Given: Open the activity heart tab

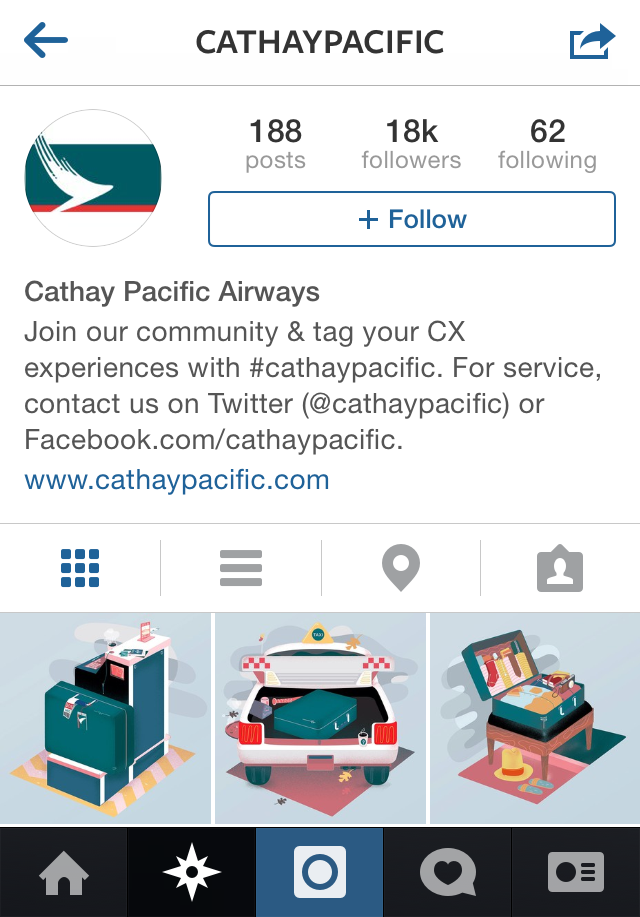Looking at the screenshot, I should pyautogui.click(x=447, y=872).
